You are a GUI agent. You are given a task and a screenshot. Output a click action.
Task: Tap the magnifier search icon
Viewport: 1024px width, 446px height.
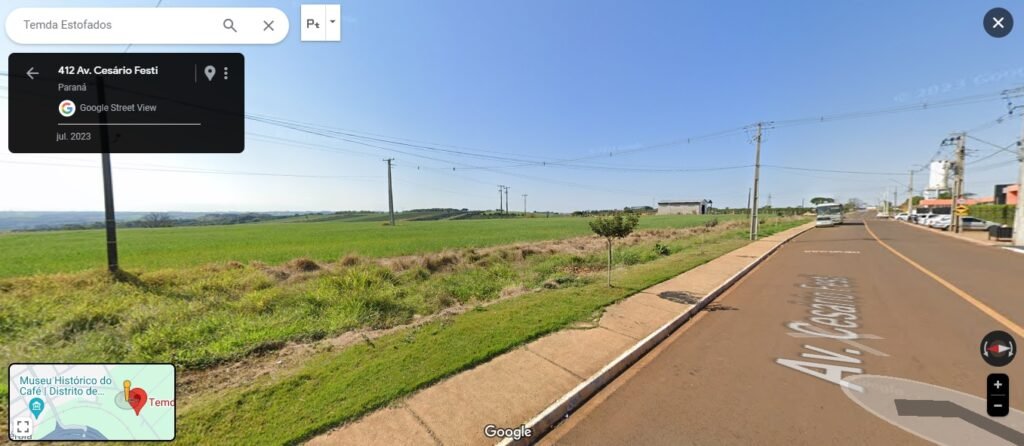click(230, 26)
